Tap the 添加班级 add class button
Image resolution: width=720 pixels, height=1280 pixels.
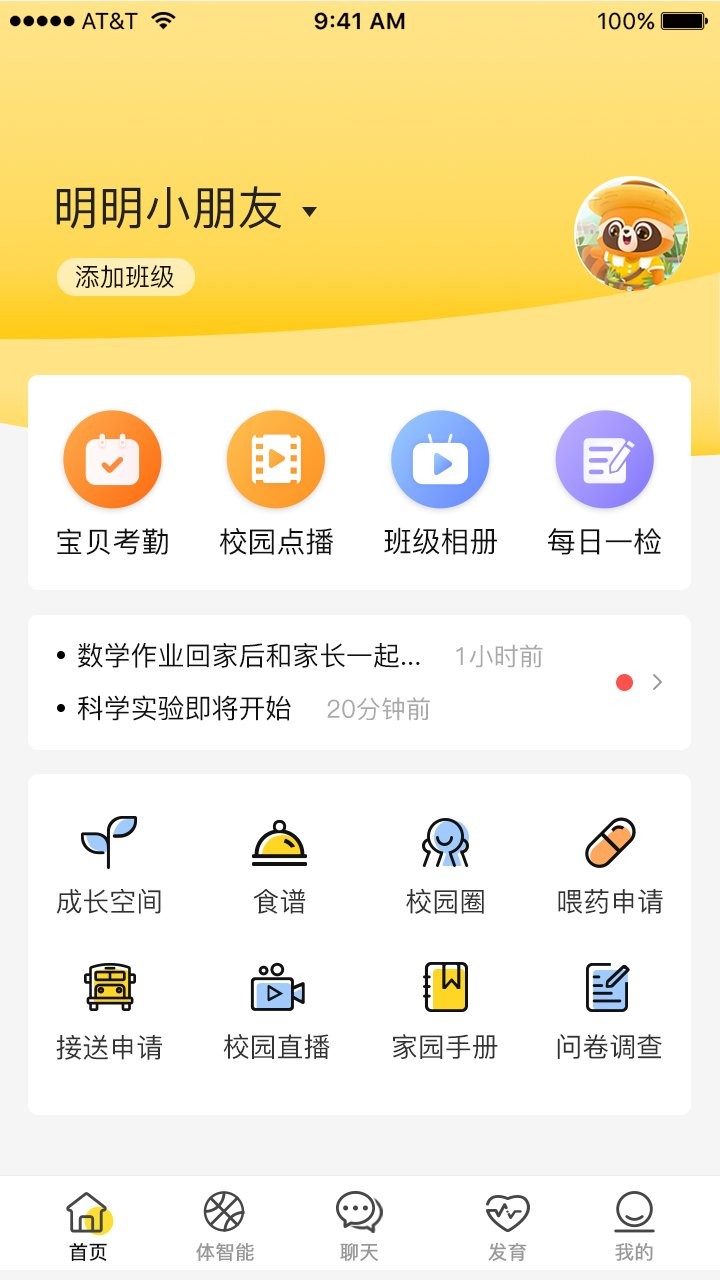pyautogui.click(x=124, y=277)
